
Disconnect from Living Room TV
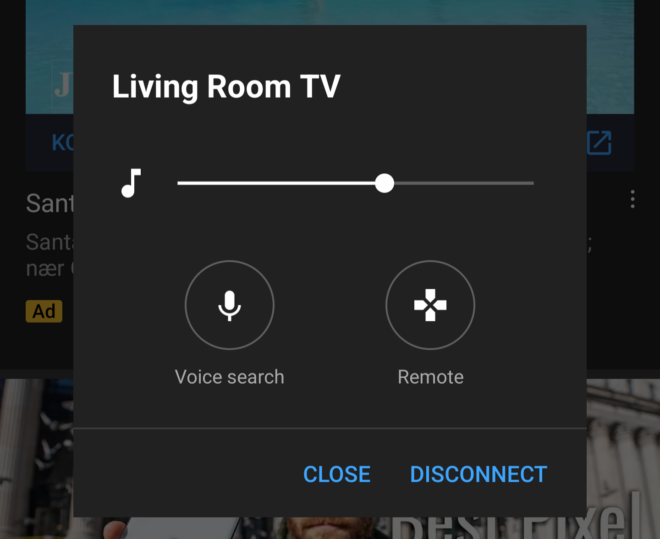(478, 474)
